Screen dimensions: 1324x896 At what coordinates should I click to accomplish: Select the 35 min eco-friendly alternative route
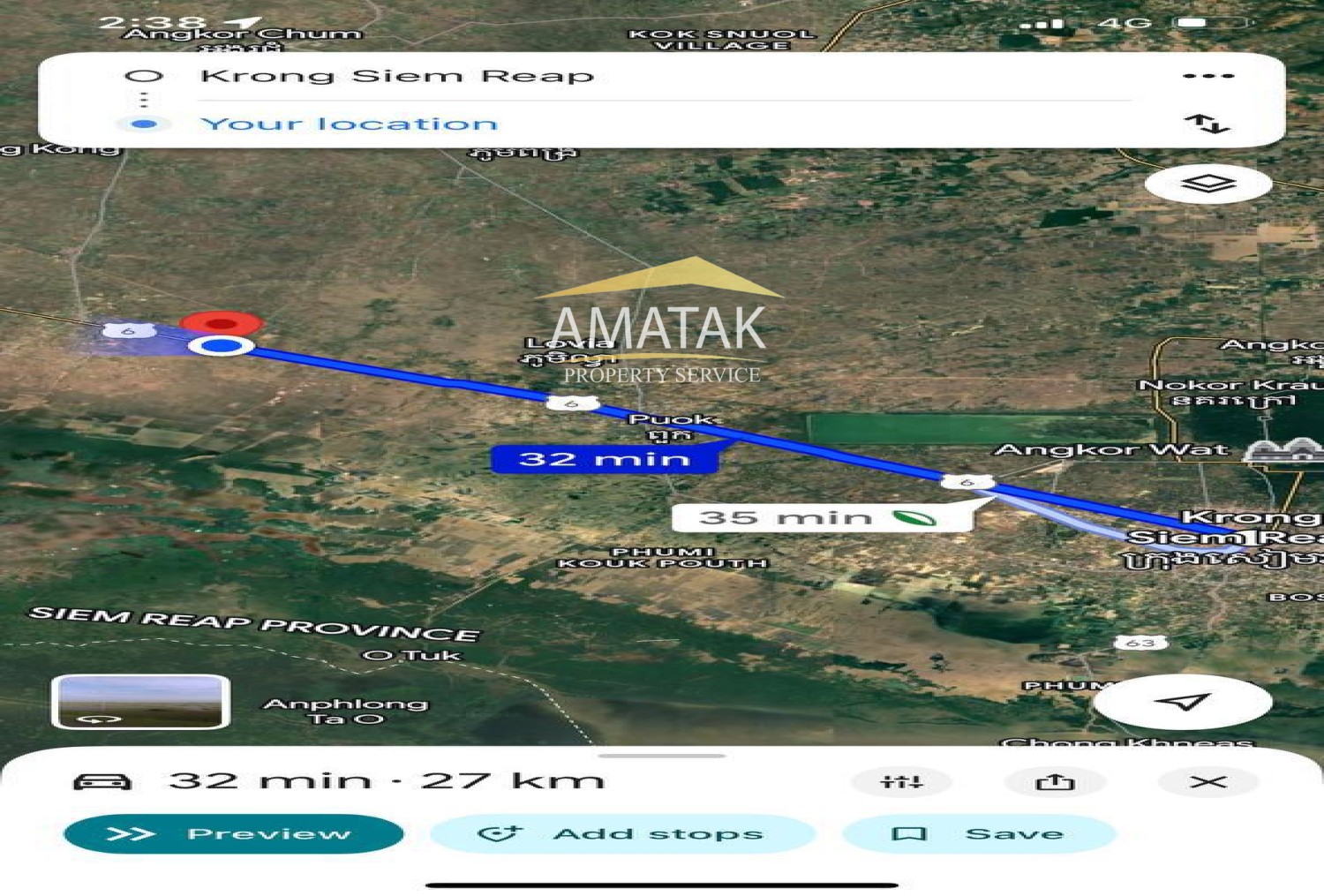(820, 517)
